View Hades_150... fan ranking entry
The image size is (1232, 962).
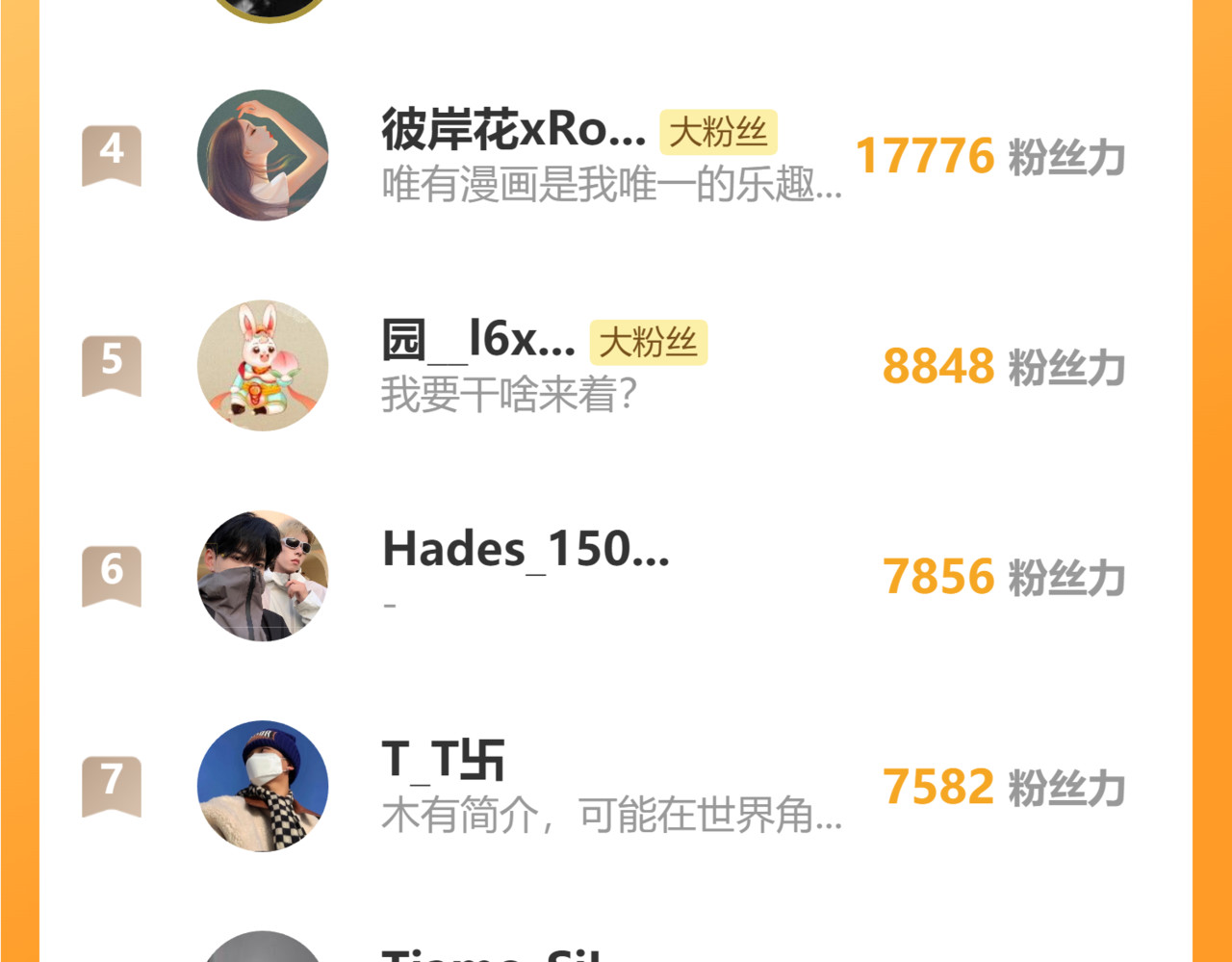pyautogui.click(x=526, y=551)
